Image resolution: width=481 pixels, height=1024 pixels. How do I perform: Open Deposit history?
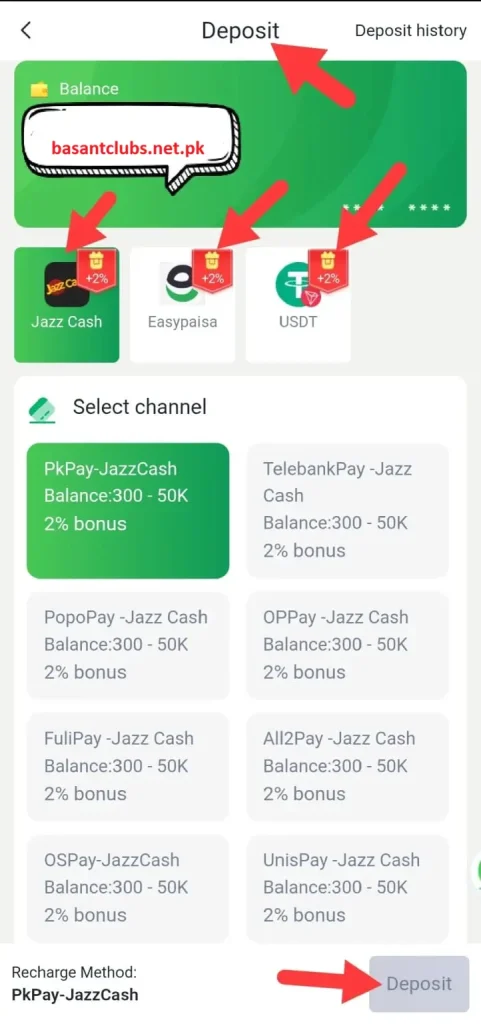pos(411,31)
